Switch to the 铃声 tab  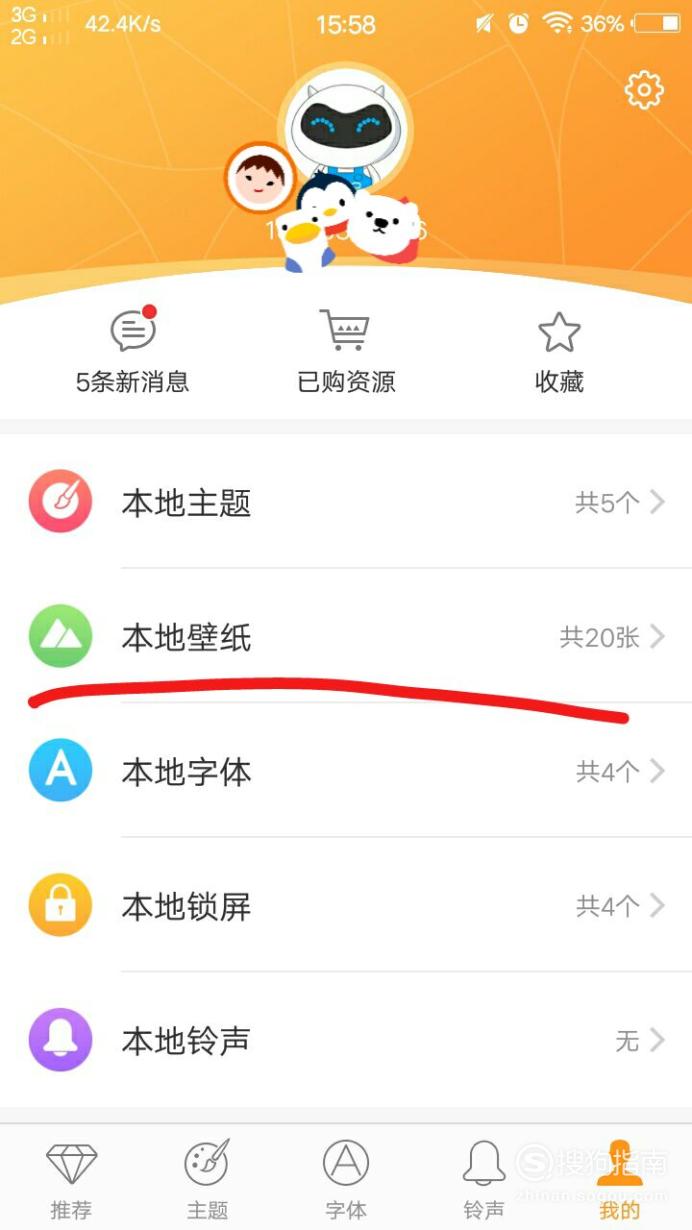pos(484,1179)
